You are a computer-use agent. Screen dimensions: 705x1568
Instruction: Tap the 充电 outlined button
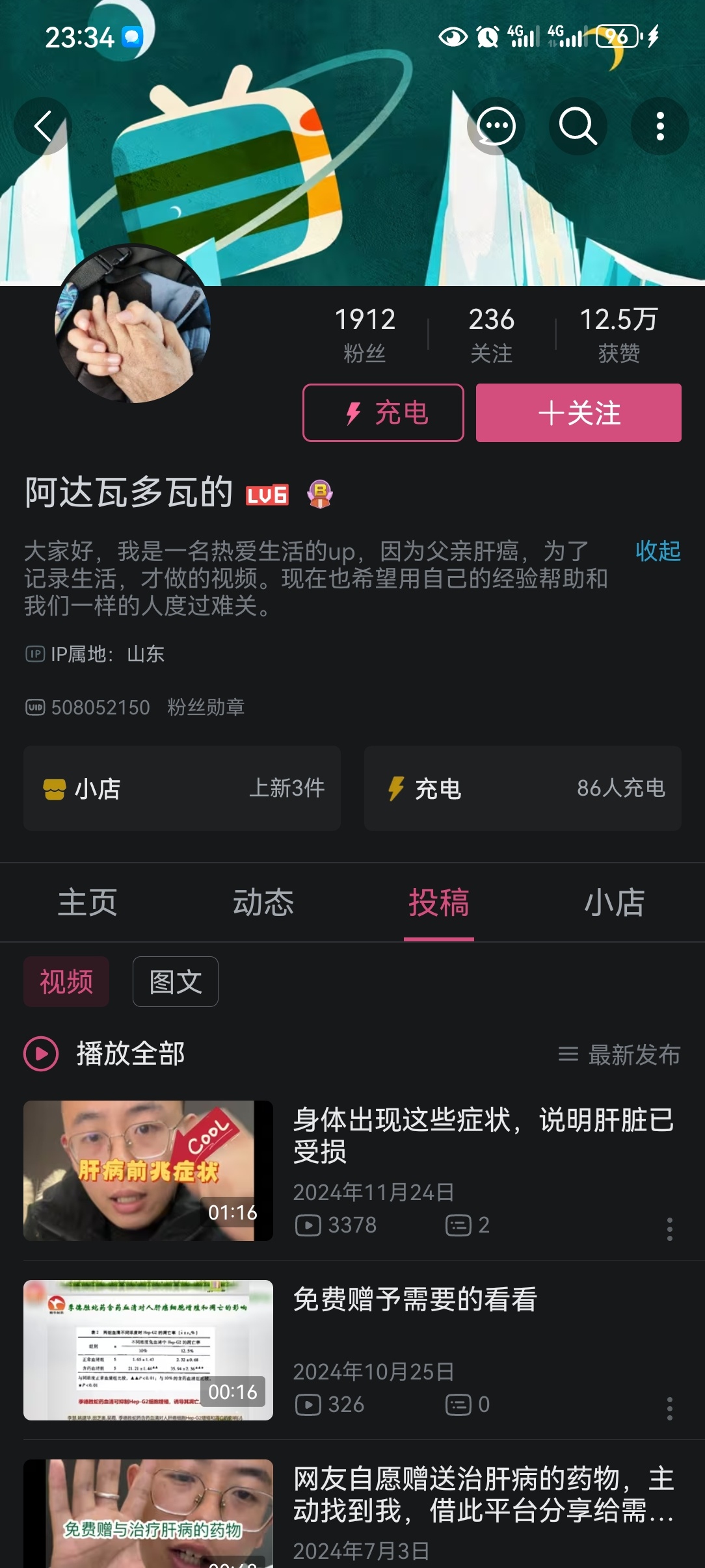(383, 413)
